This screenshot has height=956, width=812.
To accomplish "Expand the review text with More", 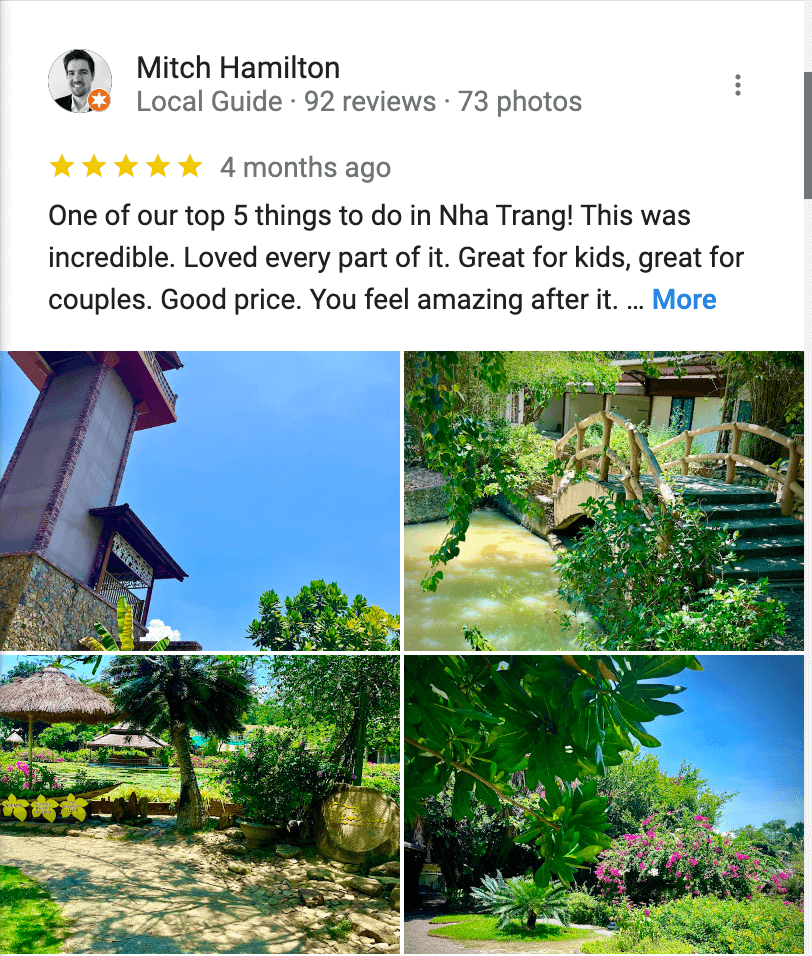I will pos(683,298).
